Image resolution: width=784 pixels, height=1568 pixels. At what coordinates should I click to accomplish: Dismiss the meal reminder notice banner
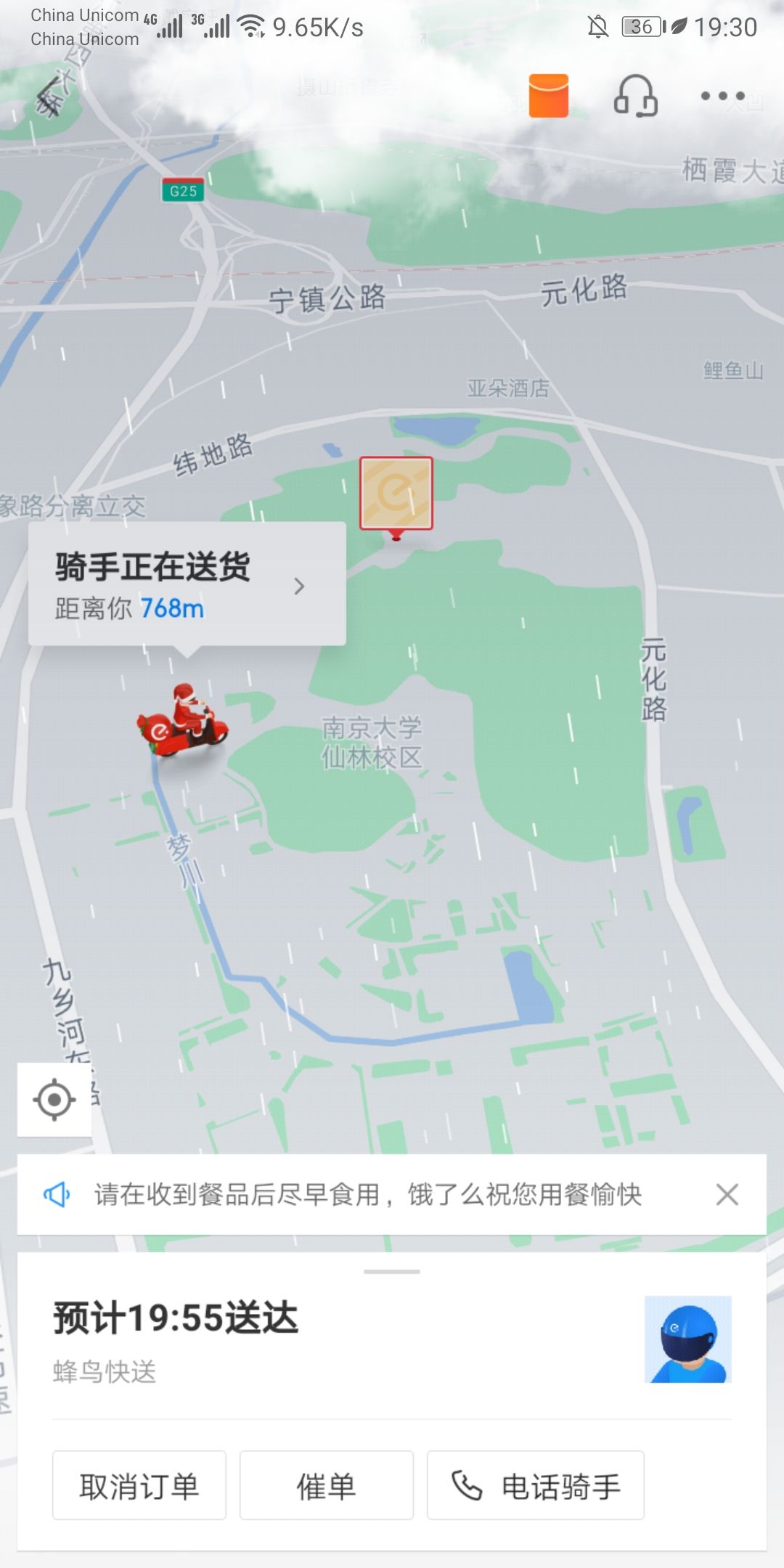click(x=727, y=1194)
